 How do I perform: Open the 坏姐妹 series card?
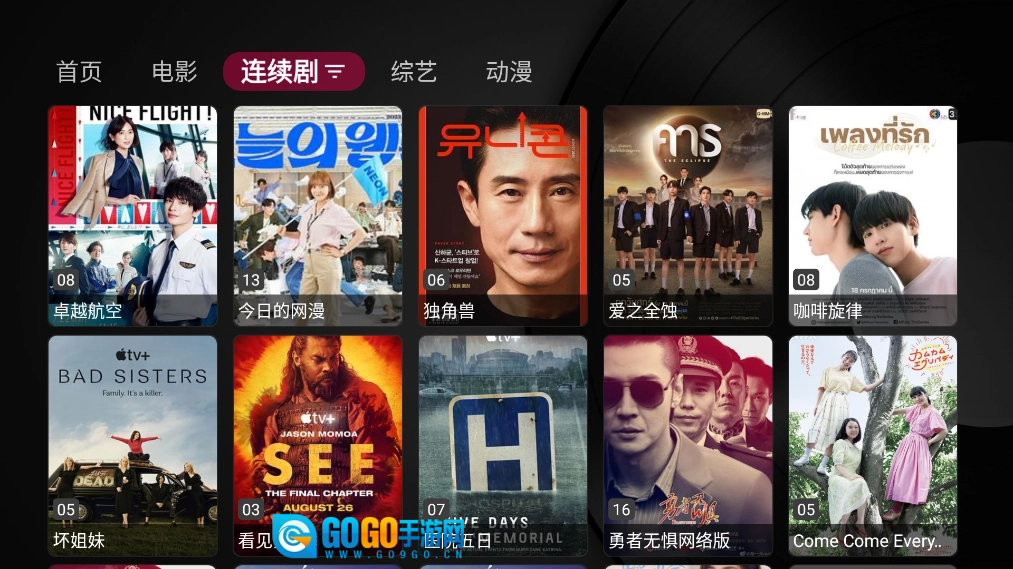click(133, 445)
